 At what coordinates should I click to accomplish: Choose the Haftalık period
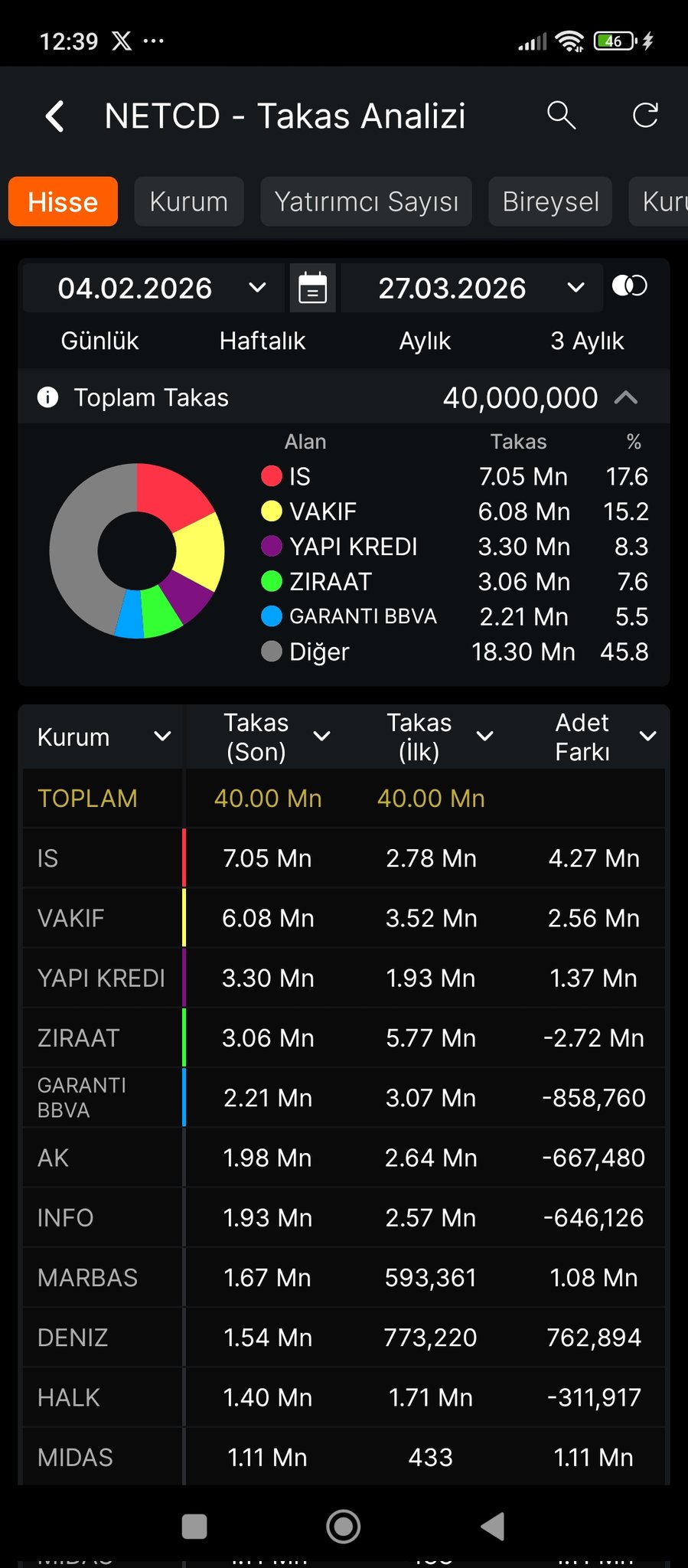click(x=262, y=341)
